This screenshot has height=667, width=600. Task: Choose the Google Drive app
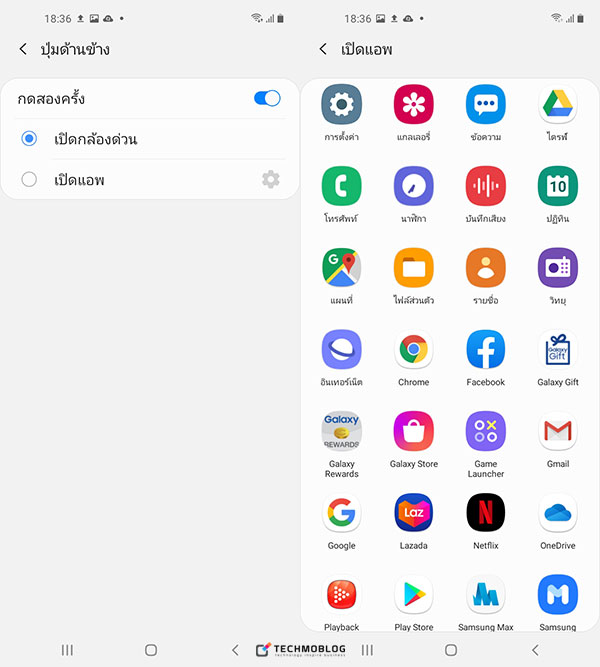click(x=557, y=104)
